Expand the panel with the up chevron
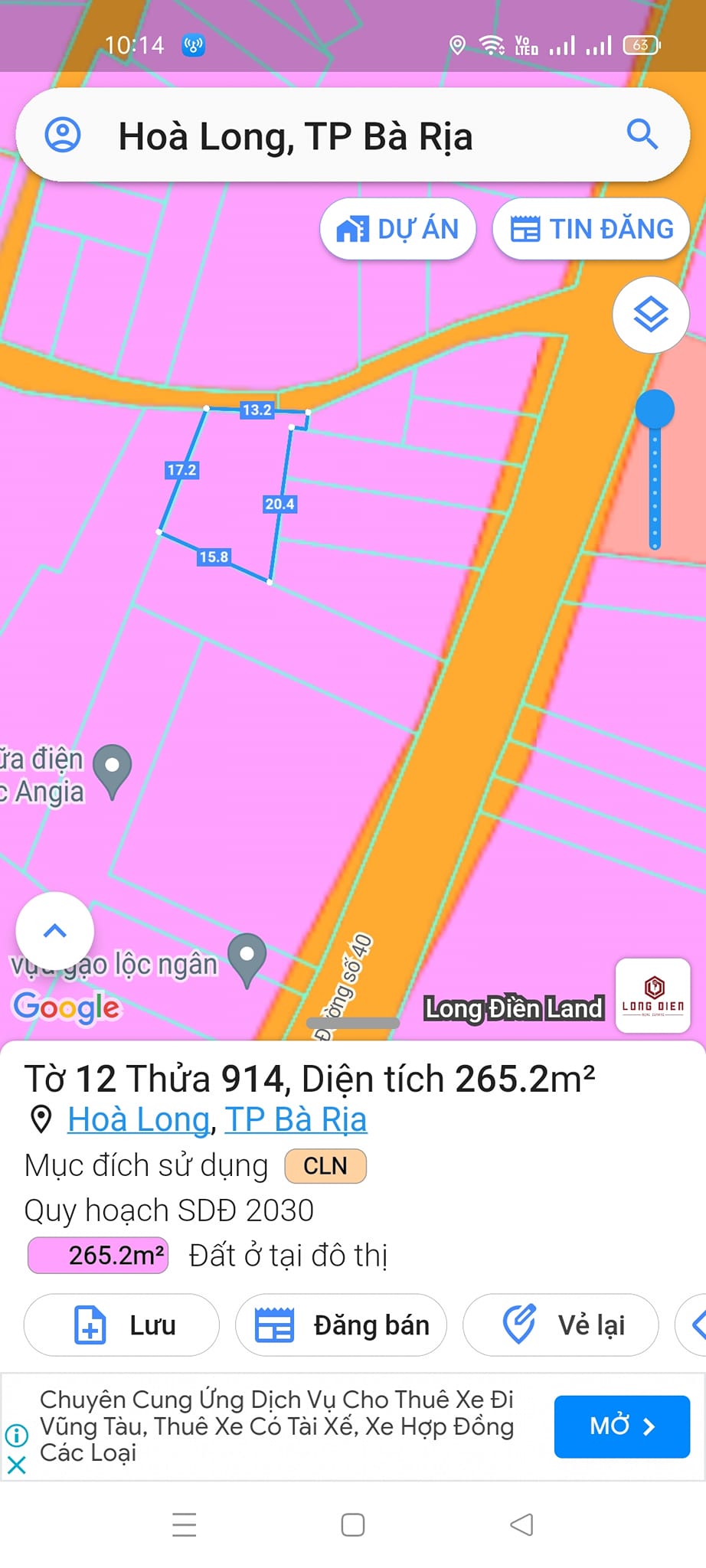The image size is (706, 1568). (55, 931)
